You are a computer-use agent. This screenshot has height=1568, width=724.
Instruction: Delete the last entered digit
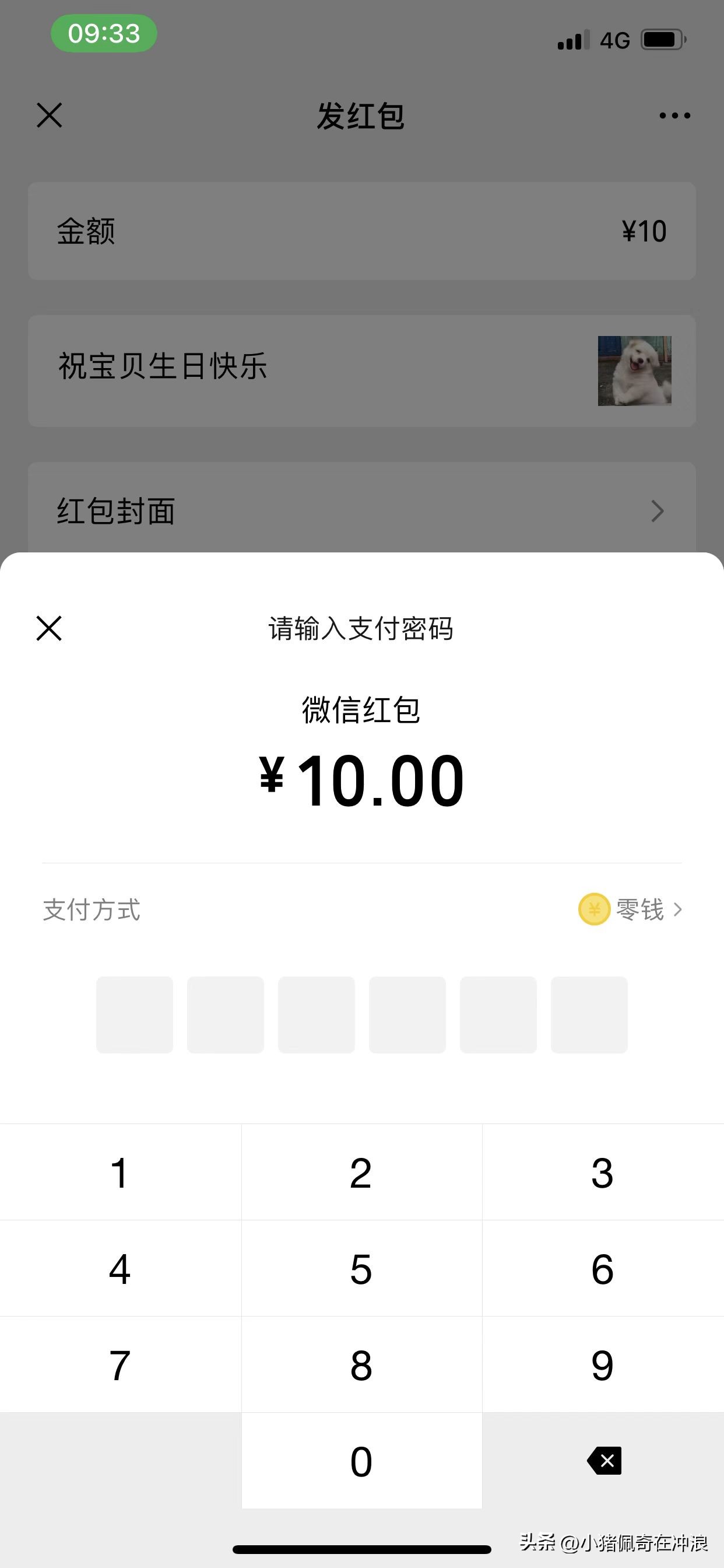604,1461
